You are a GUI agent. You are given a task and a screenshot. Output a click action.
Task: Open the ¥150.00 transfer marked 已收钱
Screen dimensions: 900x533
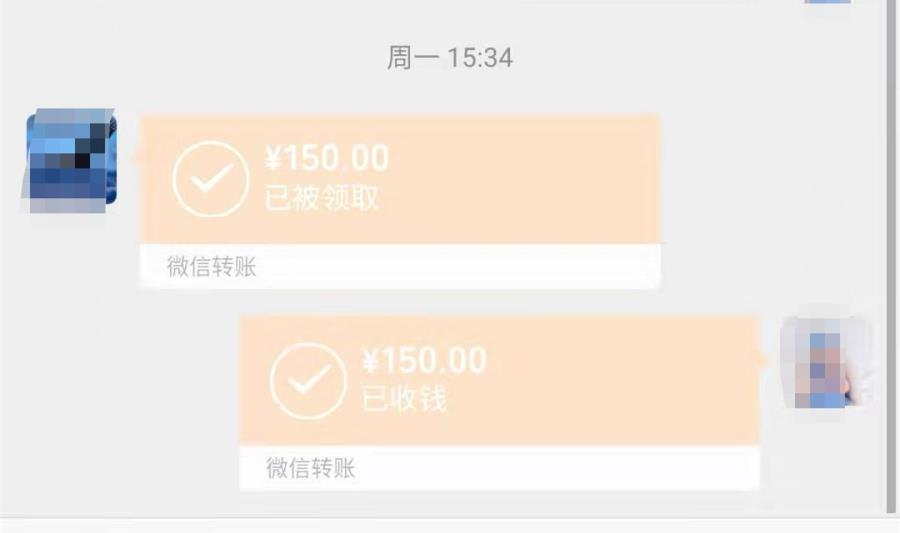(500, 380)
